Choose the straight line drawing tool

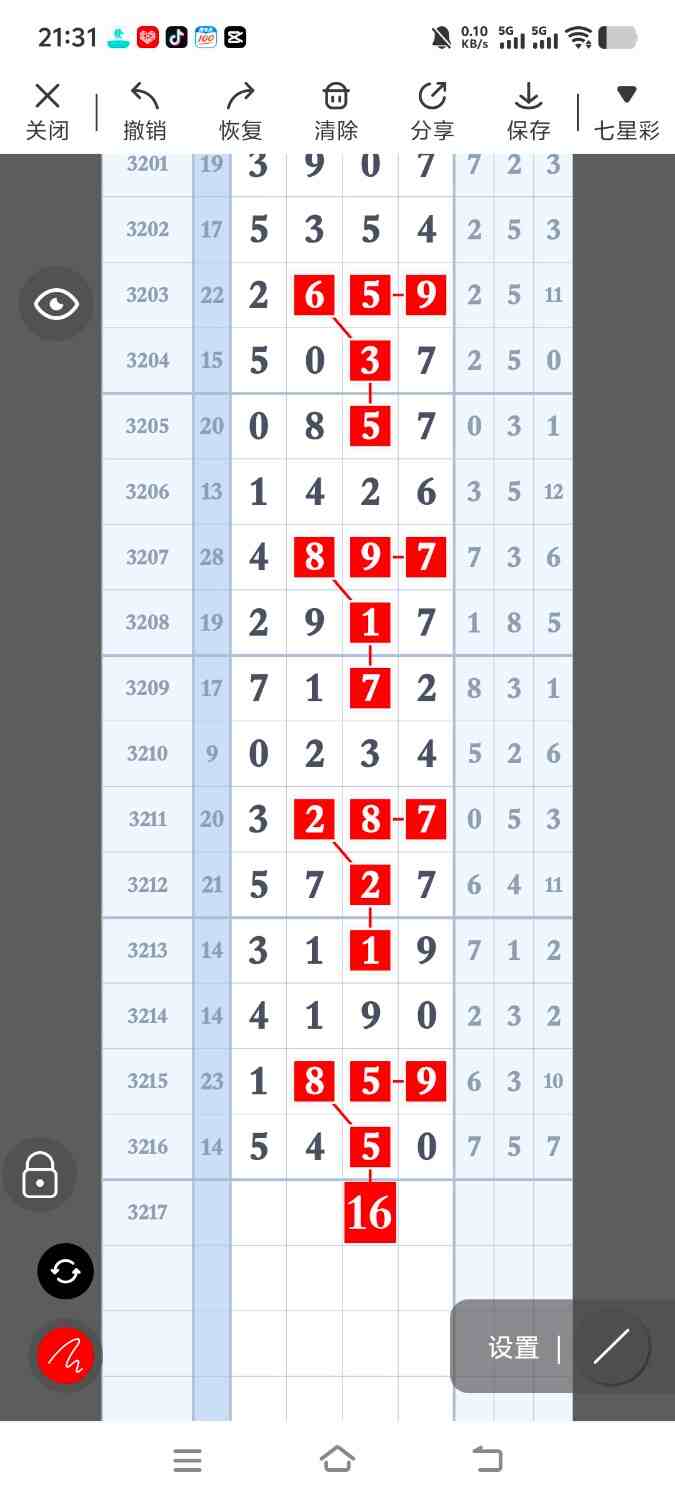[x=611, y=1347]
